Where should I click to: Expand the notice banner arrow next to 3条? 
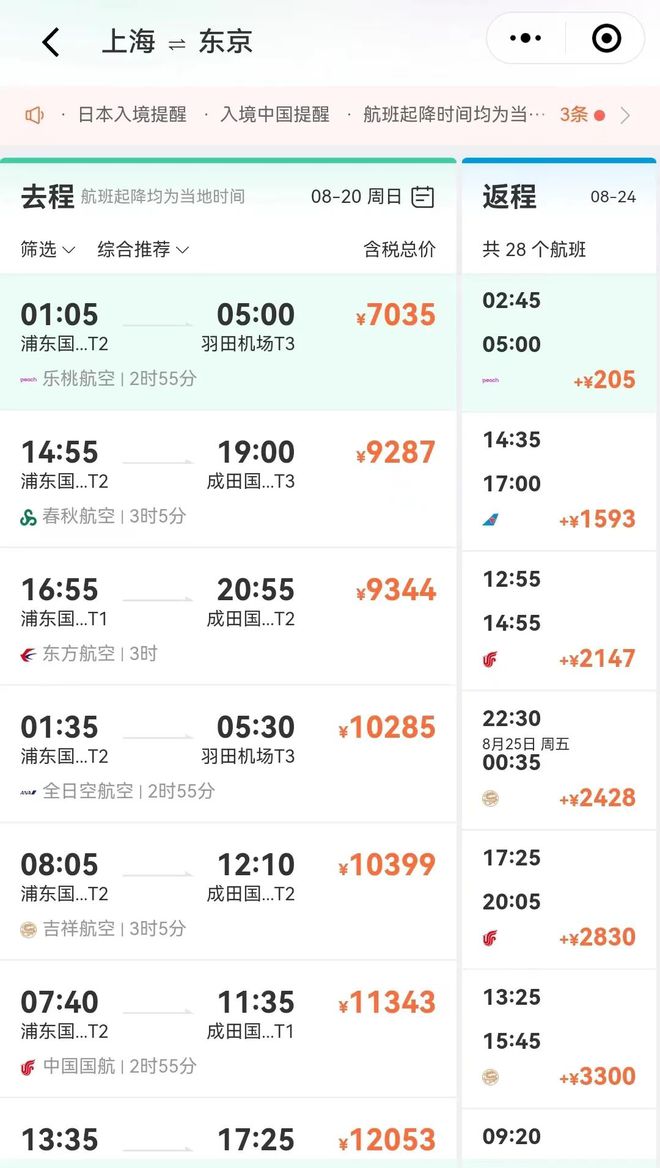(x=625, y=115)
